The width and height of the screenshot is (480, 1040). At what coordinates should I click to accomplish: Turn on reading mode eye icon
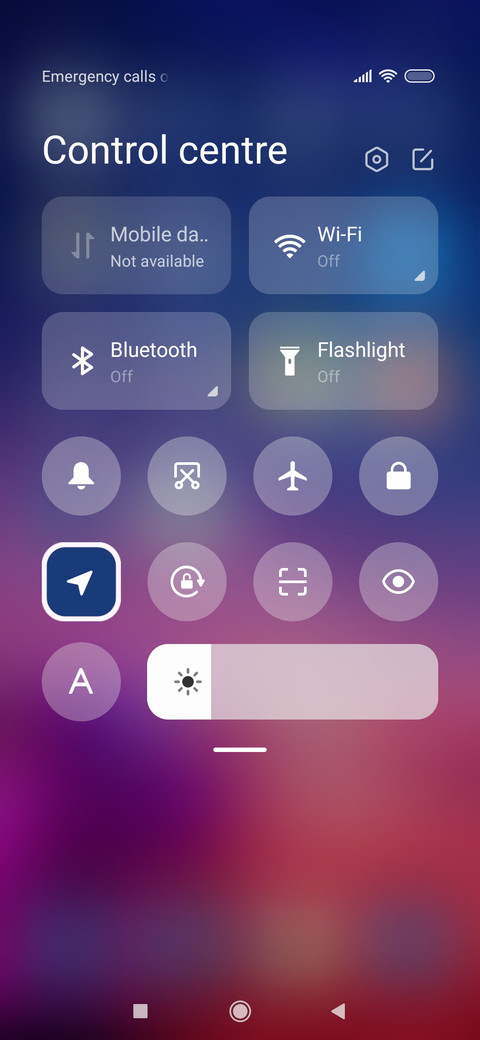[x=398, y=582]
